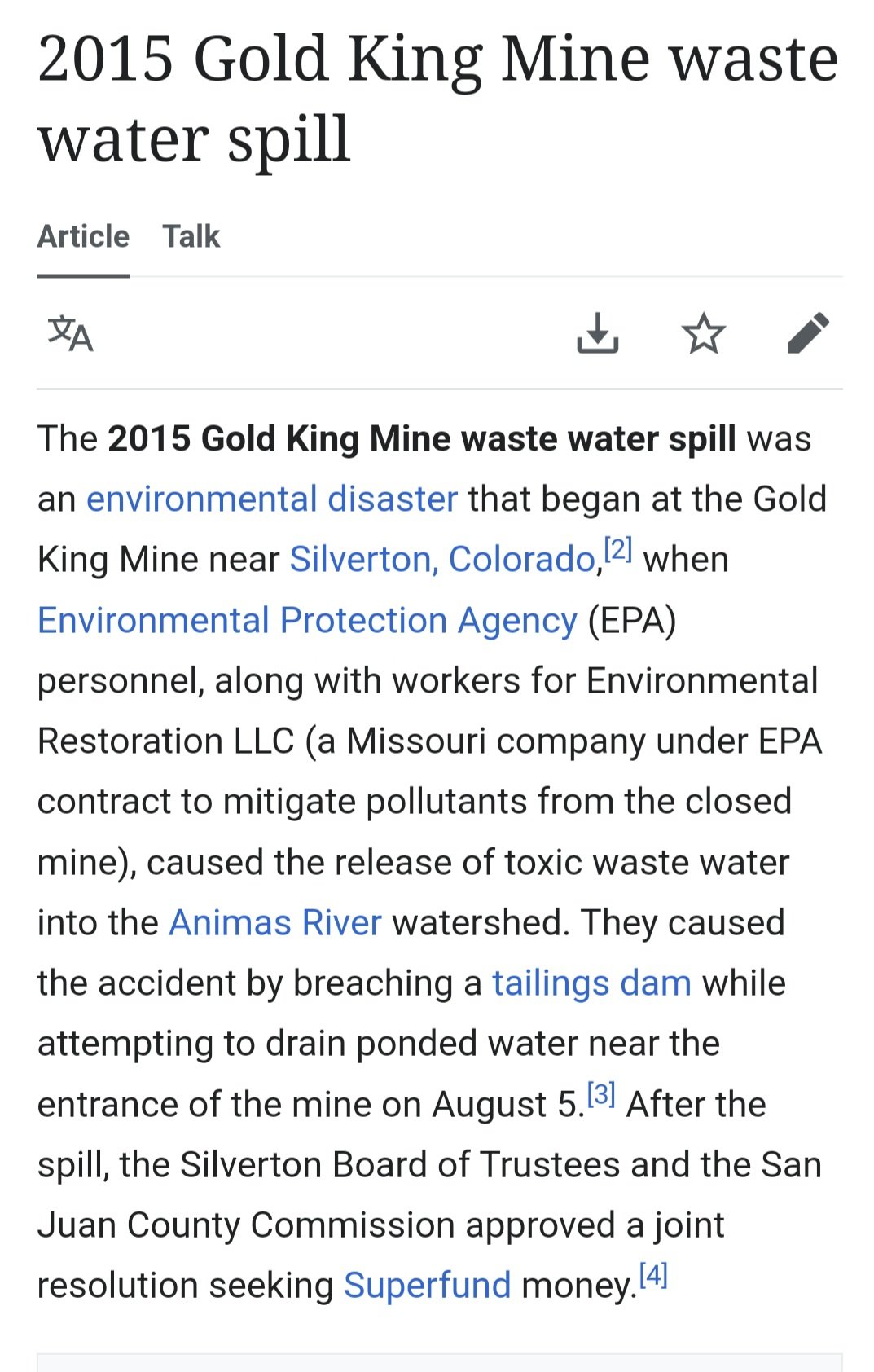View citation reference 4
This screenshot has width=874, height=1372.
pyautogui.click(x=653, y=1275)
